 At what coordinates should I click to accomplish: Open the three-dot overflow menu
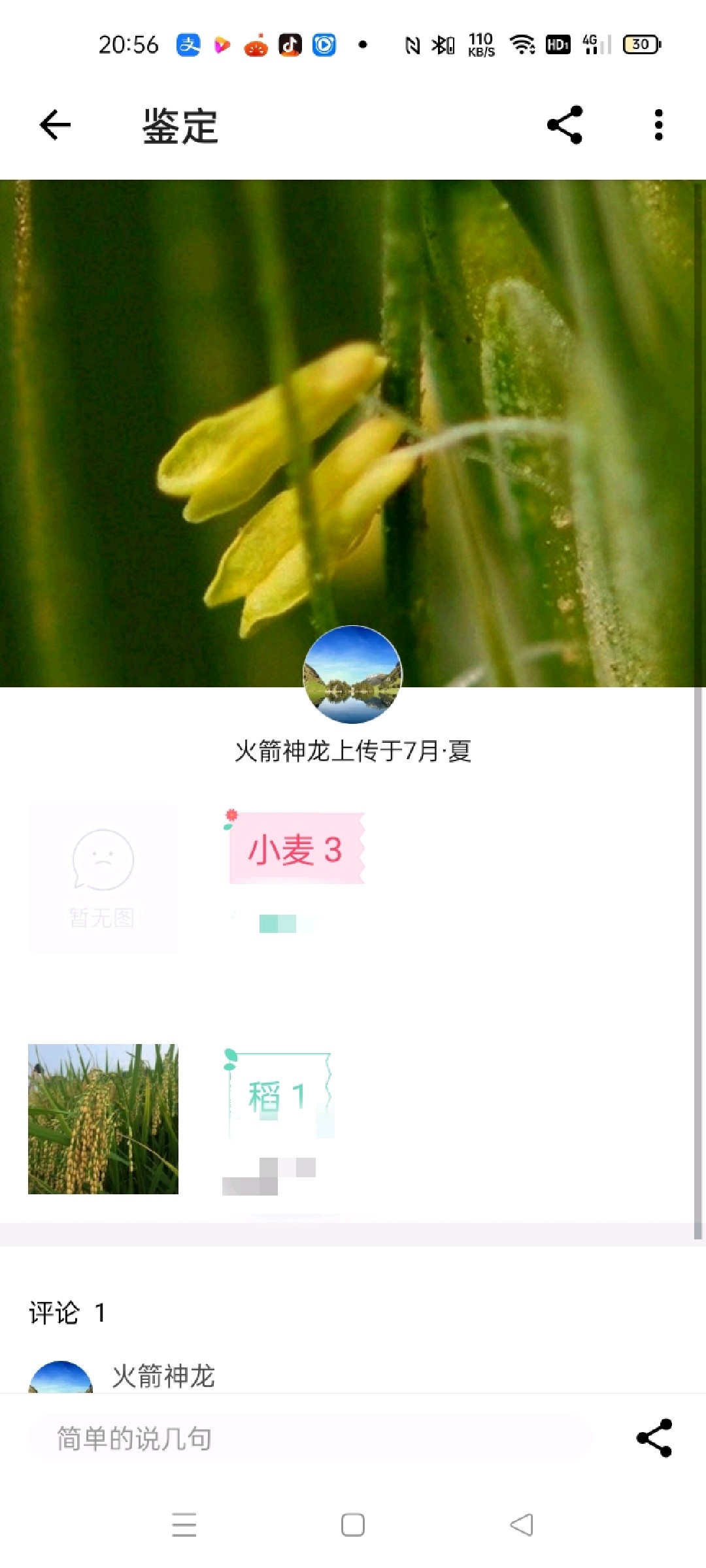click(x=658, y=125)
